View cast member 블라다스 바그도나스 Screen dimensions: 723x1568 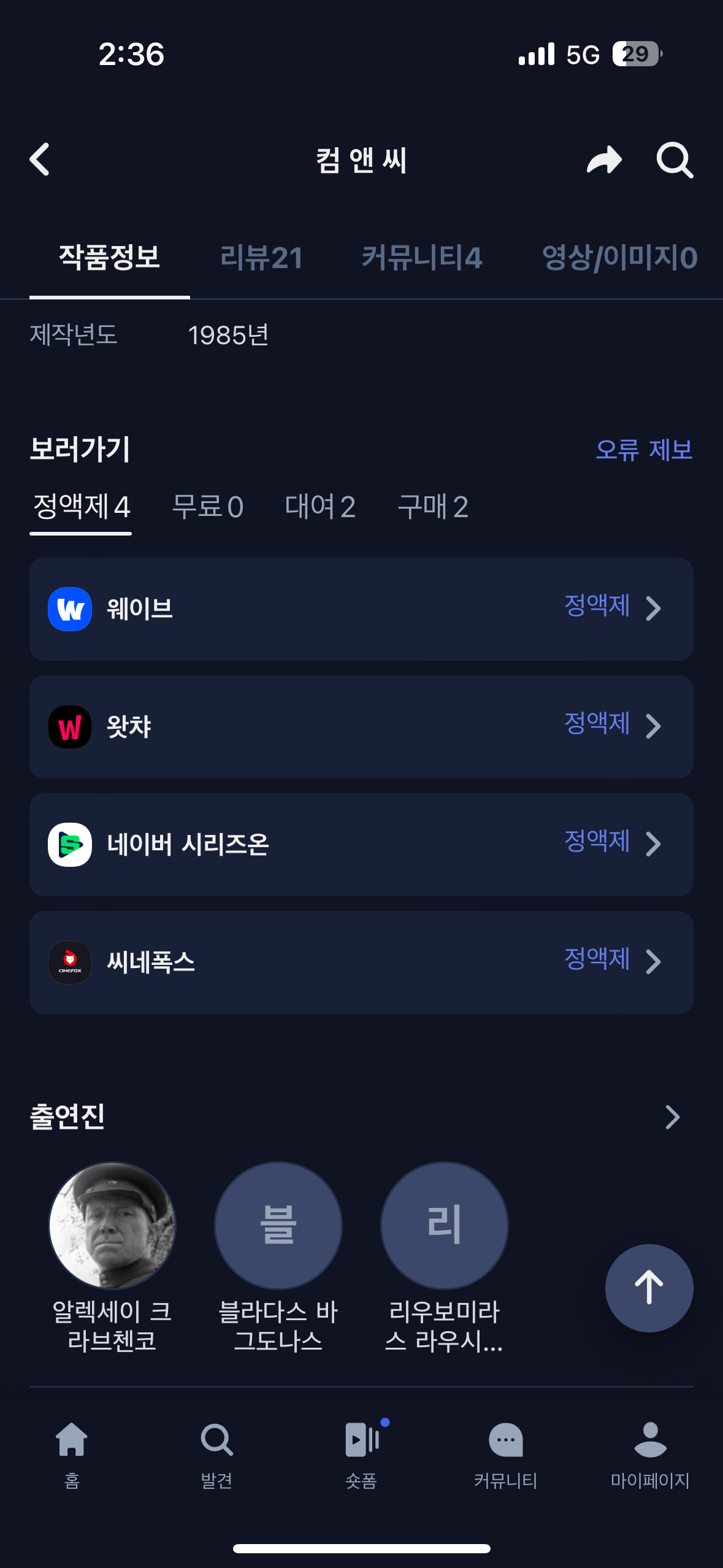pos(278,1258)
